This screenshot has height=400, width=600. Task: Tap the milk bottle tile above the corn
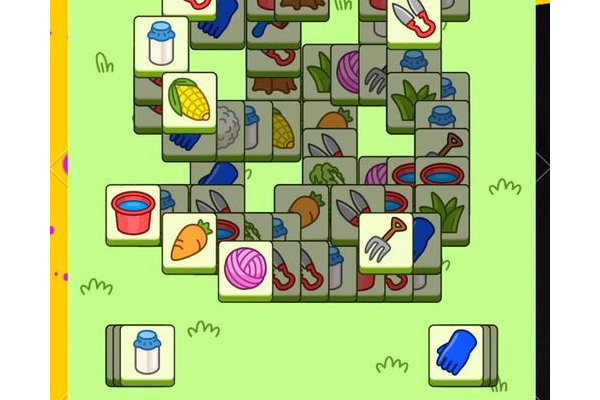coord(161,44)
